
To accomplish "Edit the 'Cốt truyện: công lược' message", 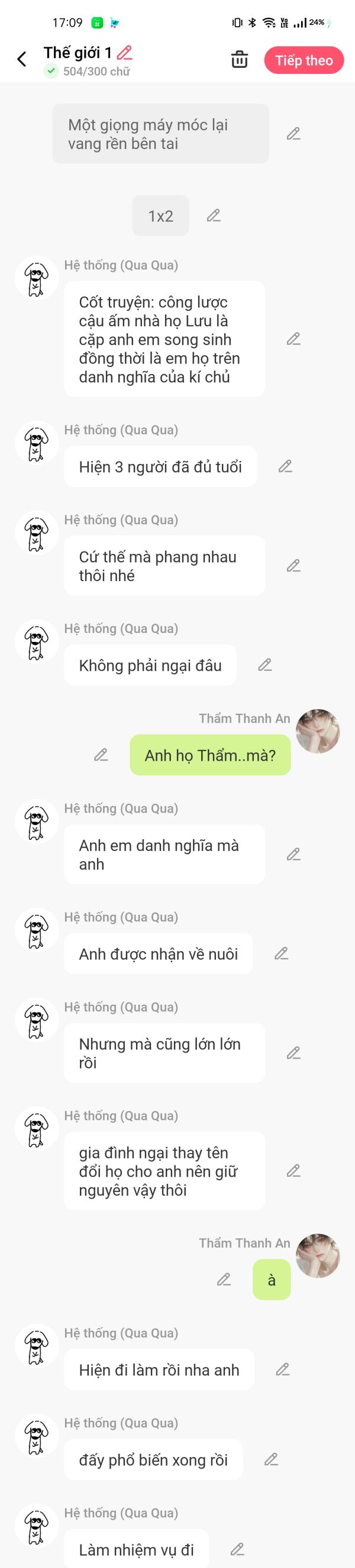I will [293, 339].
